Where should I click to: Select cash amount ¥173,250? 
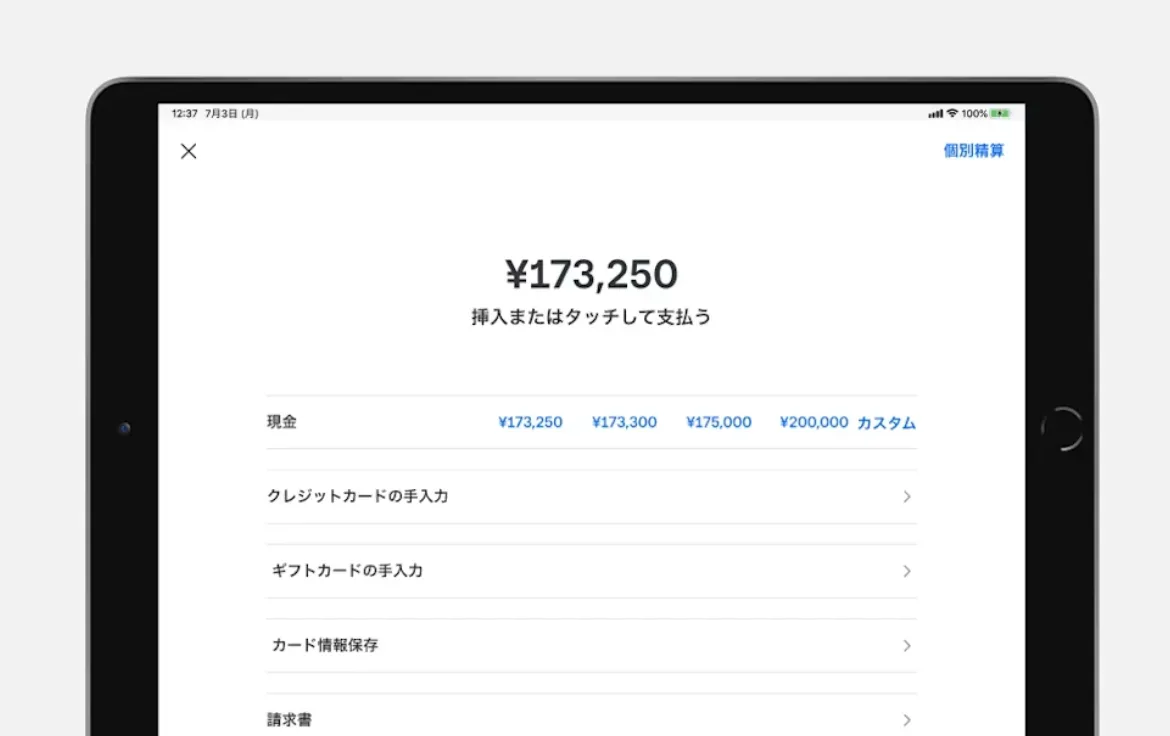530,422
